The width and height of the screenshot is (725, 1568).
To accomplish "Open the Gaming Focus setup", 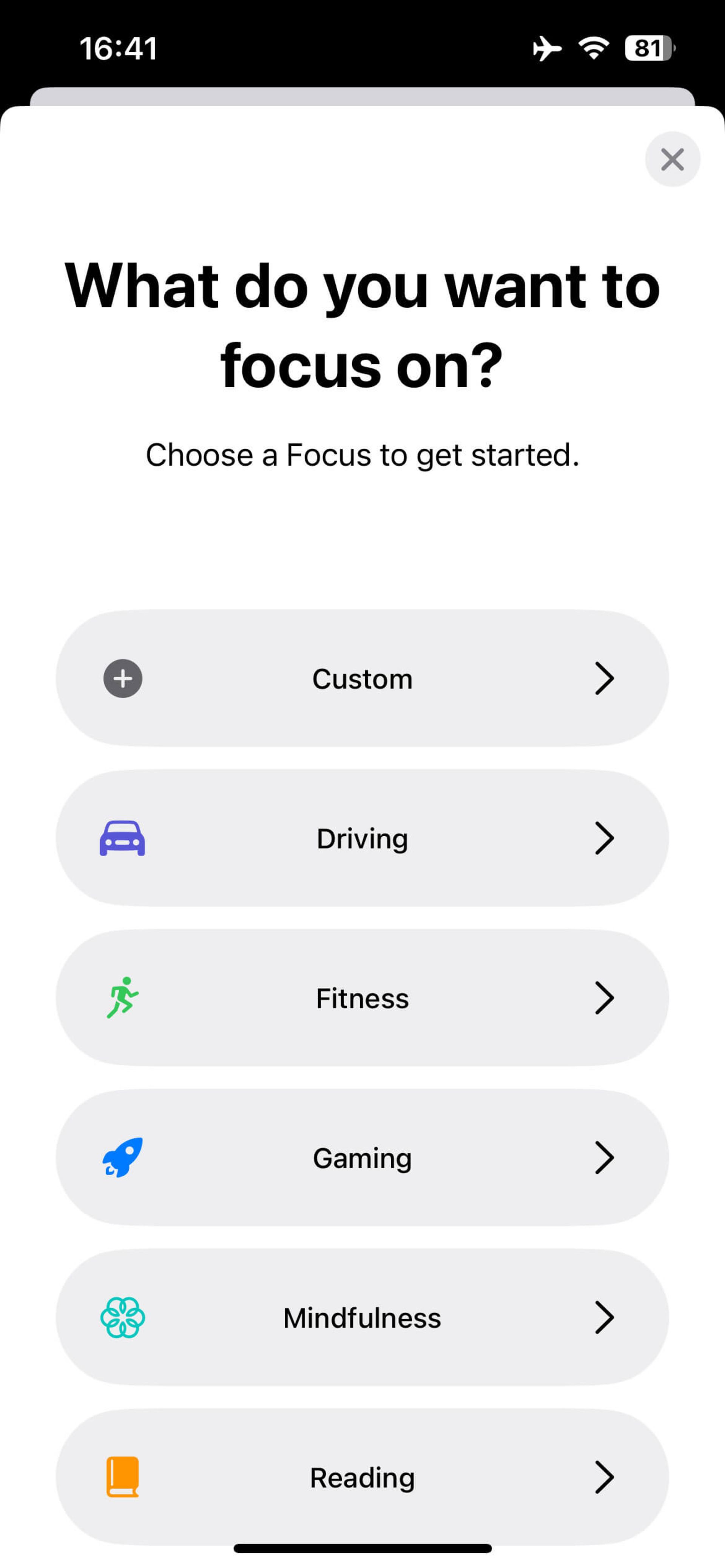I will (362, 1157).
